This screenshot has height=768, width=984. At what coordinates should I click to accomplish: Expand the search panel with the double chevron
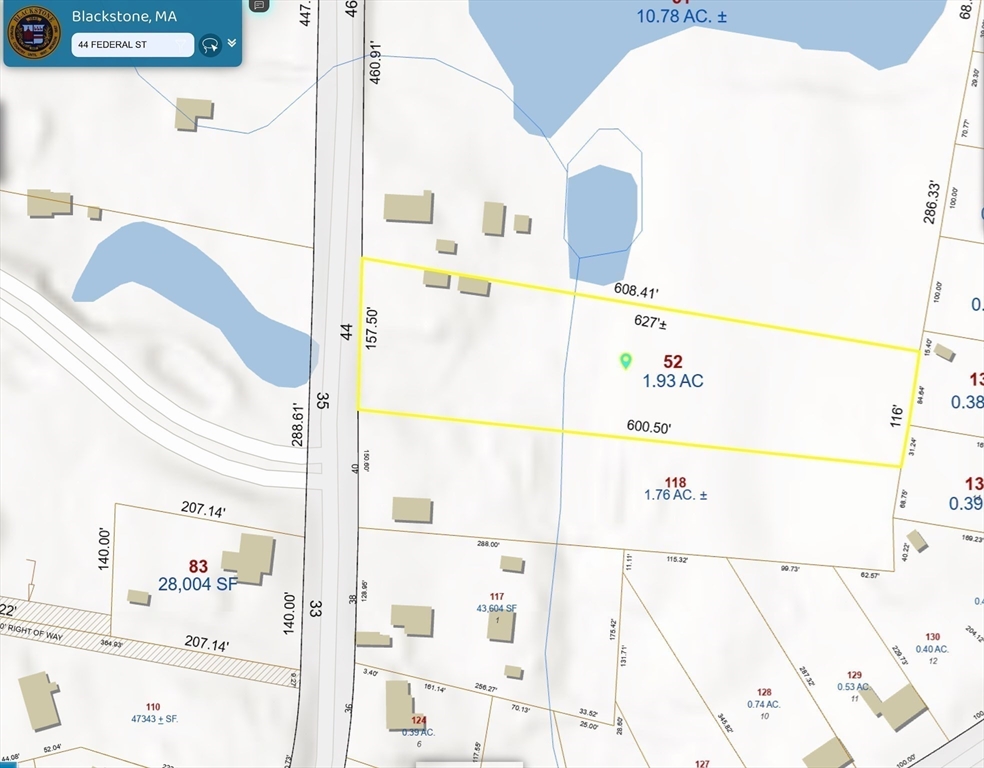point(232,43)
